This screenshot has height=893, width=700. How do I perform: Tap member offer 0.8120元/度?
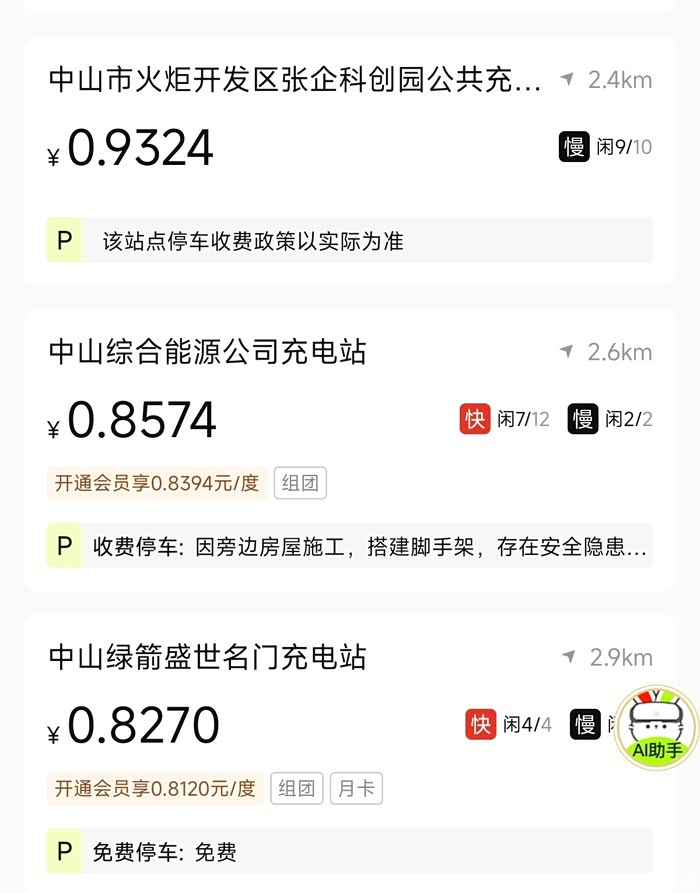pyautogui.click(x=156, y=788)
